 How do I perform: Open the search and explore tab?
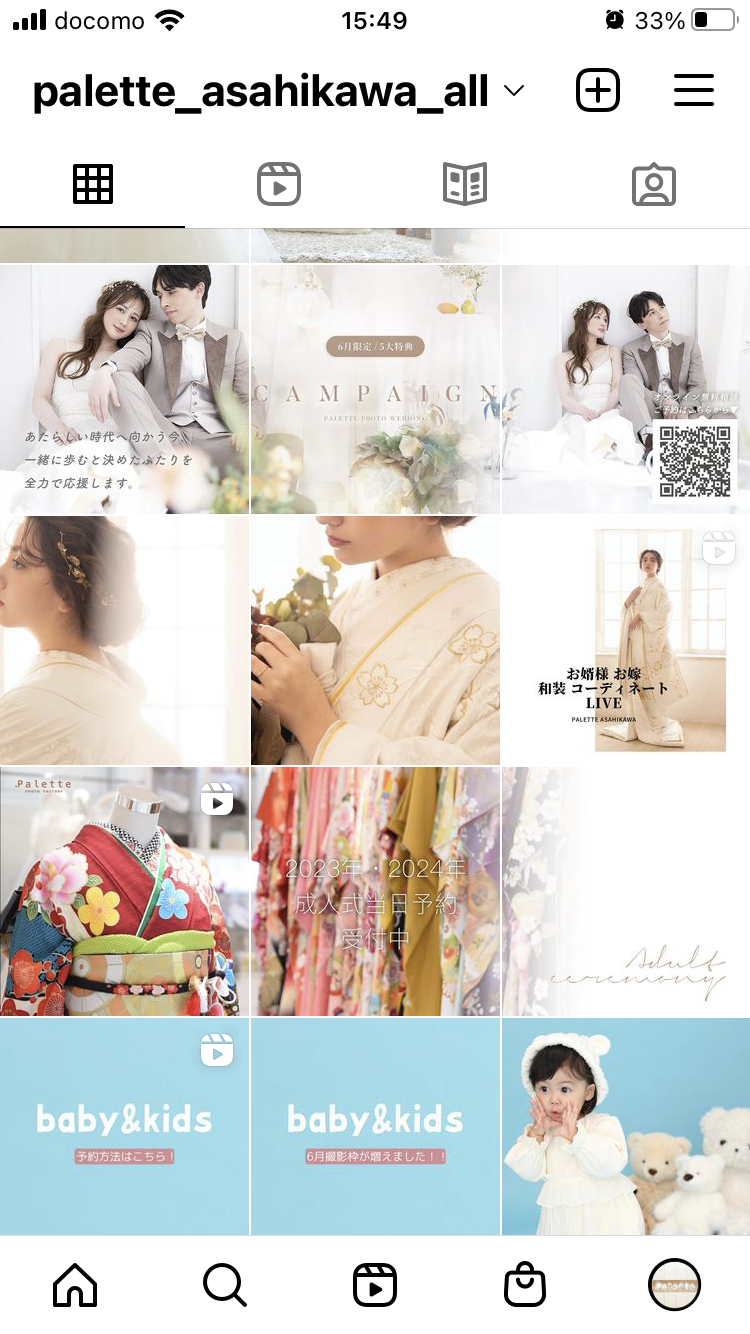coord(225,1285)
